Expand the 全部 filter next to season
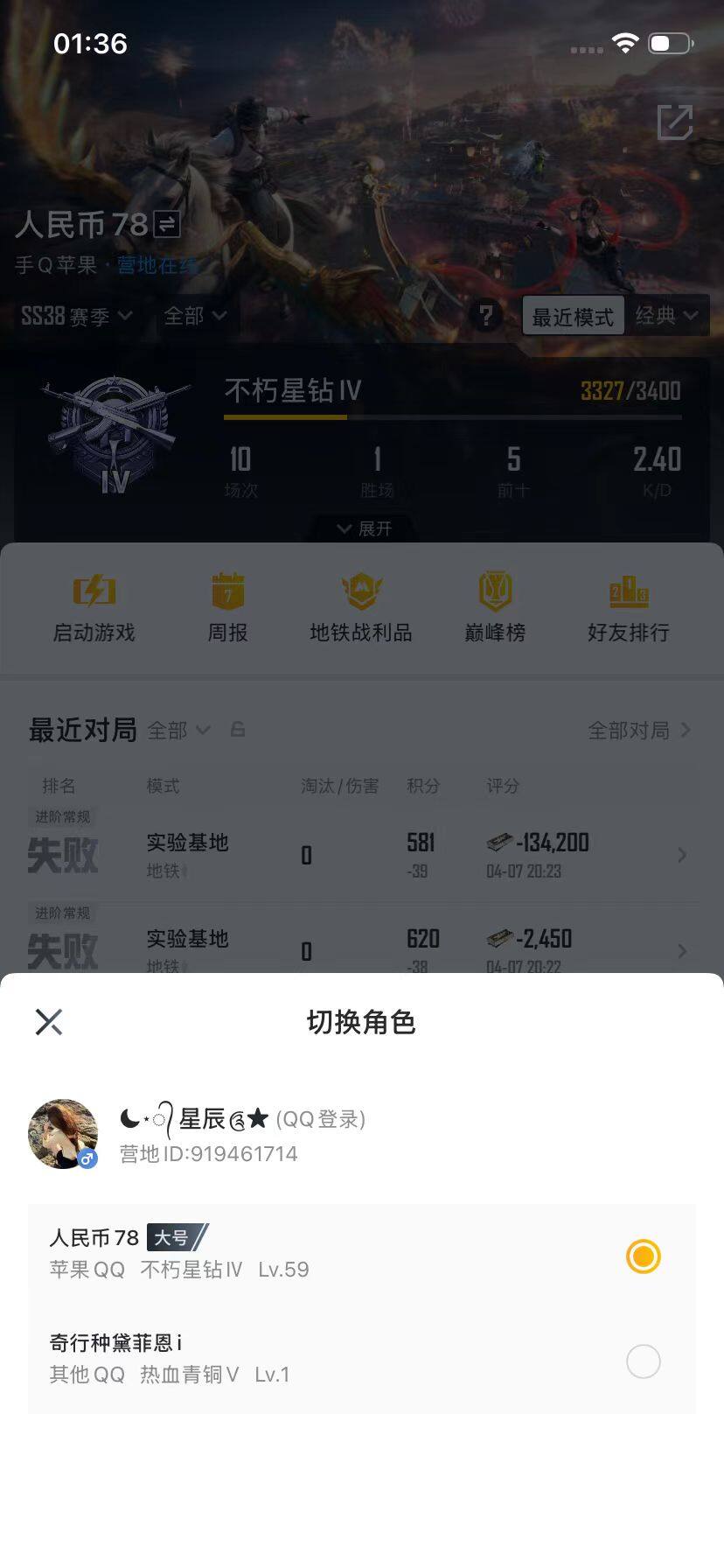The image size is (724, 1568). point(194,317)
